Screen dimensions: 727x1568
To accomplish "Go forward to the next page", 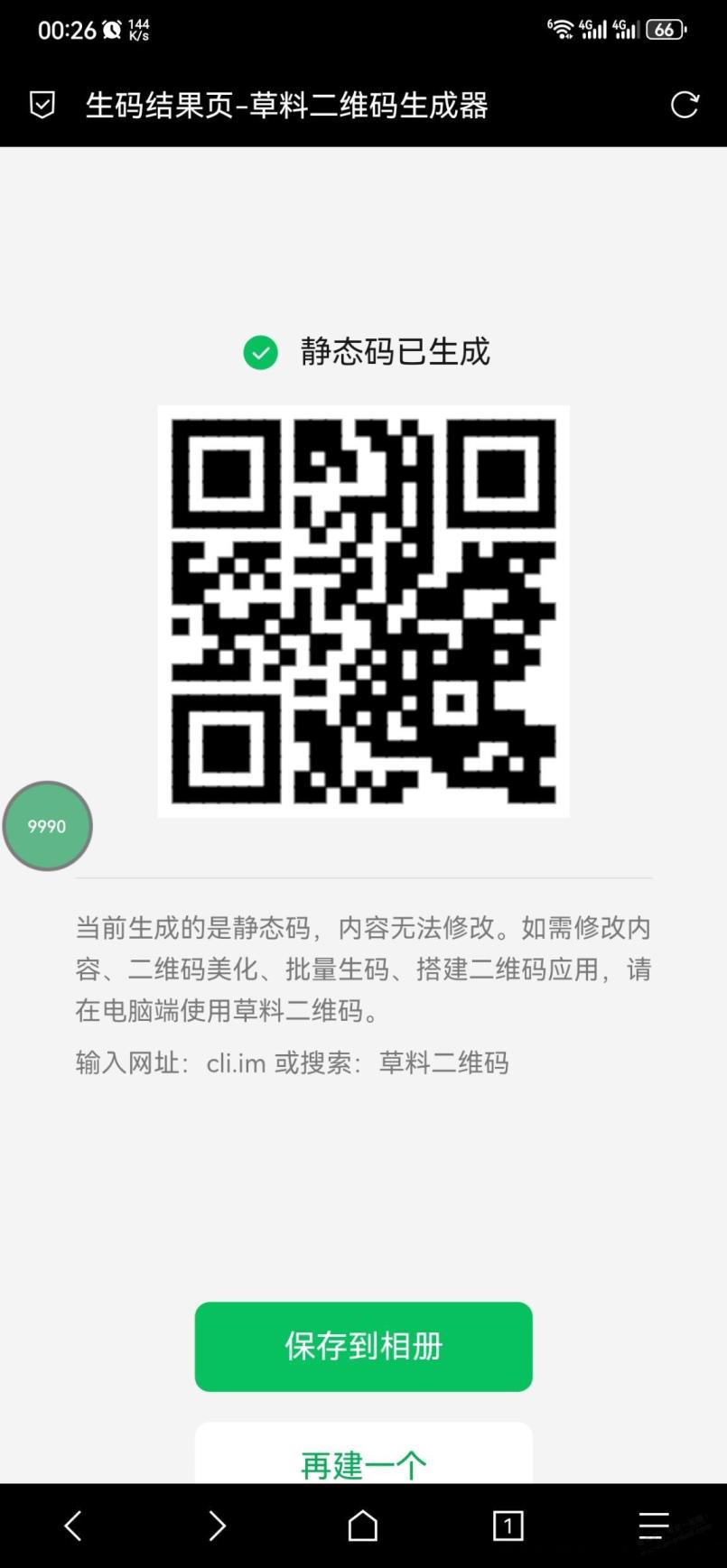I will pos(217,1526).
